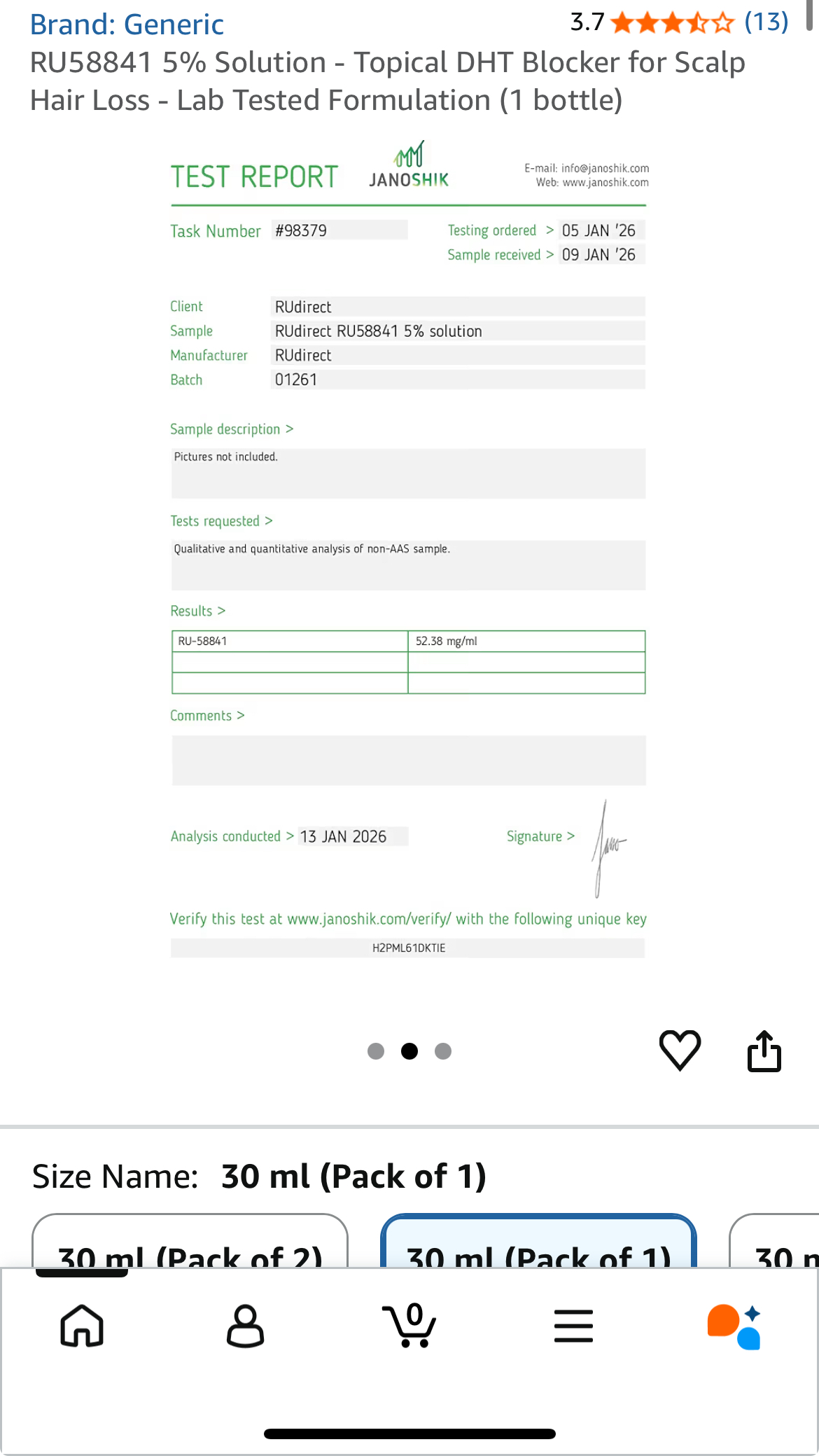The width and height of the screenshot is (819, 1456).
Task: View the shopping cart
Action: coord(409,1325)
